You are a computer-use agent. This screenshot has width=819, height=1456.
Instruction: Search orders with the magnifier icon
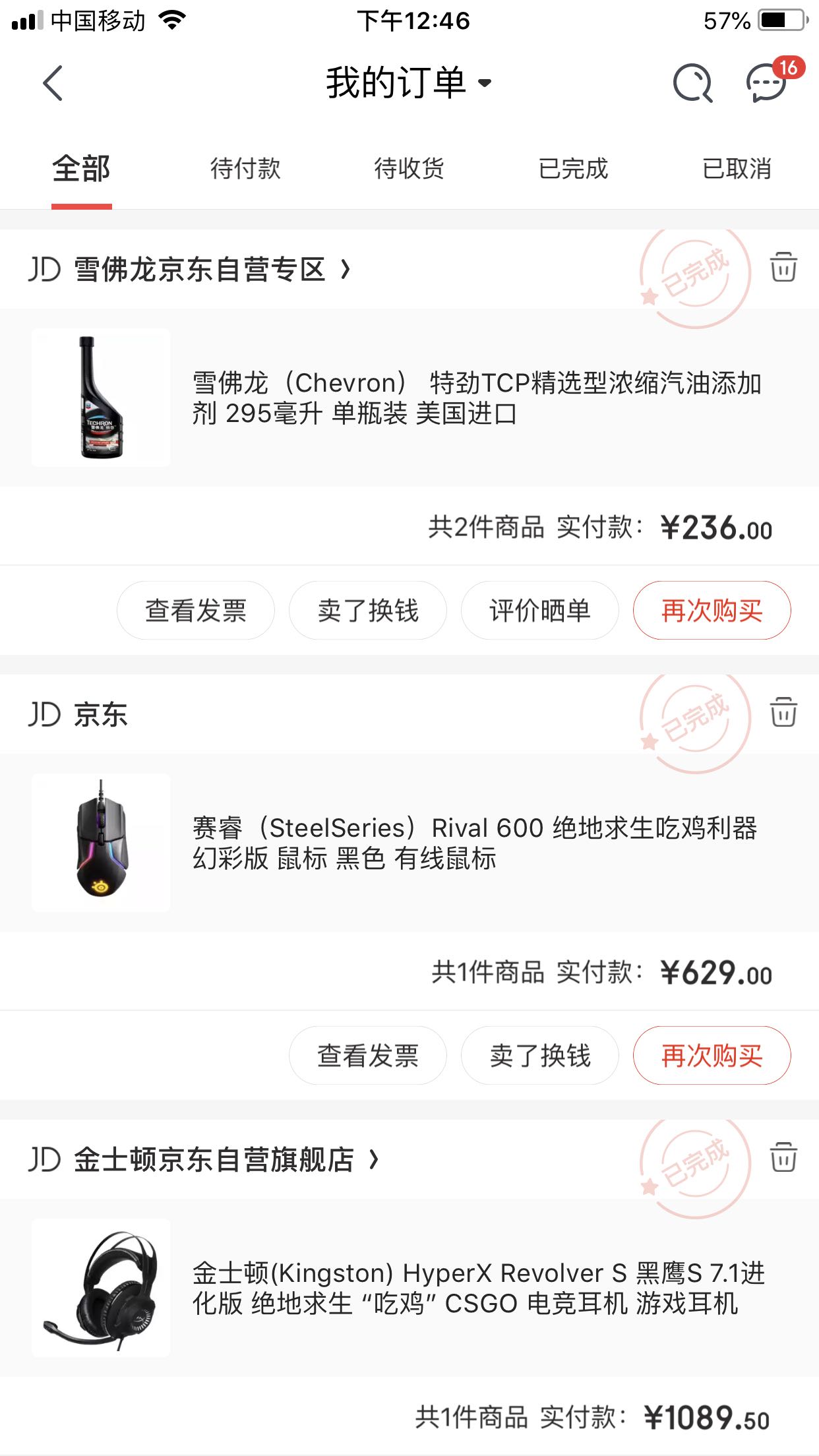(692, 84)
